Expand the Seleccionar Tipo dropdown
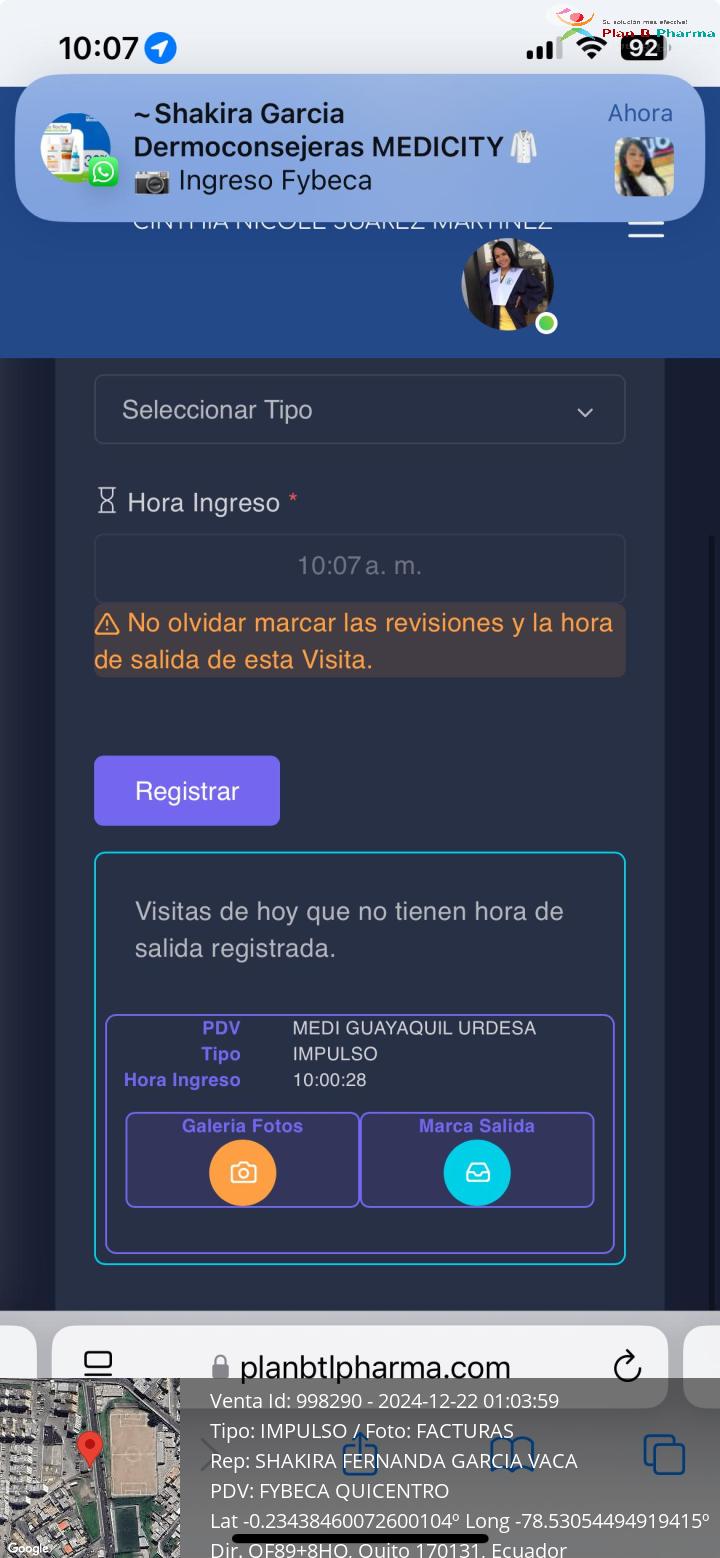Image resolution: width=720 pixels, height=1558 pixels. pos(360,409)
